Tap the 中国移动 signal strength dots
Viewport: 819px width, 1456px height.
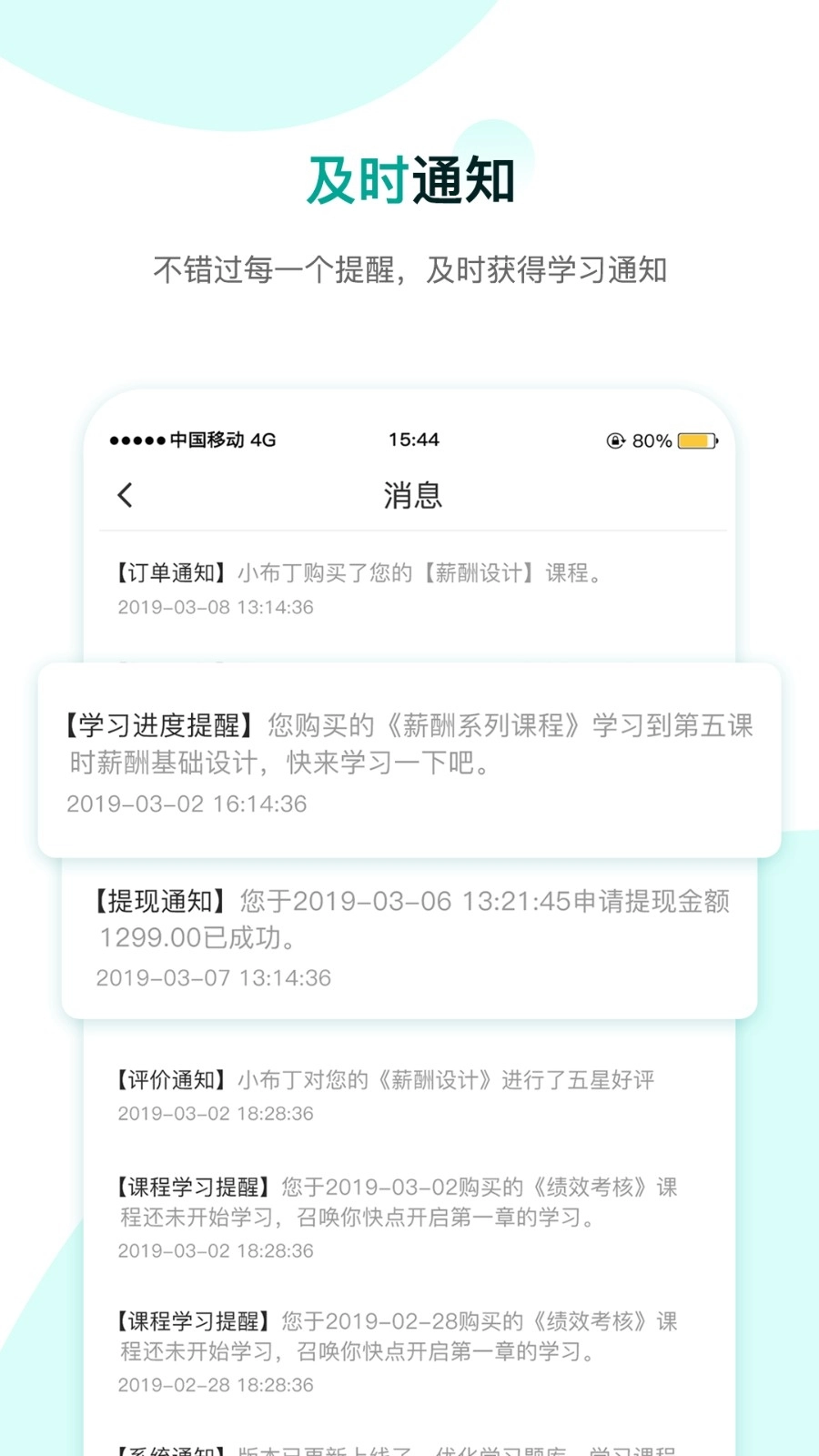click(138, 440)
